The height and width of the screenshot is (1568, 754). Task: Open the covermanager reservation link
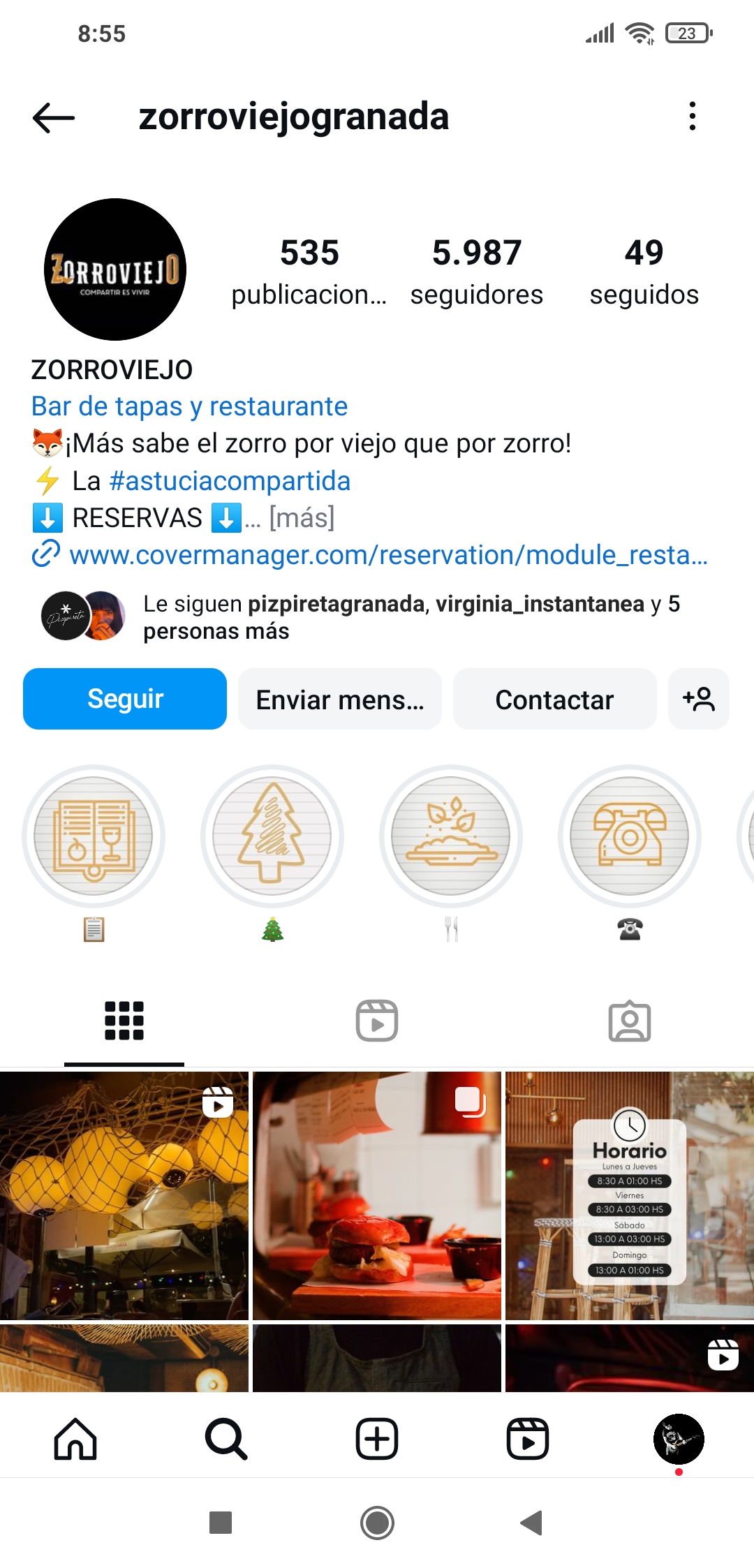(x=388, y=555)
